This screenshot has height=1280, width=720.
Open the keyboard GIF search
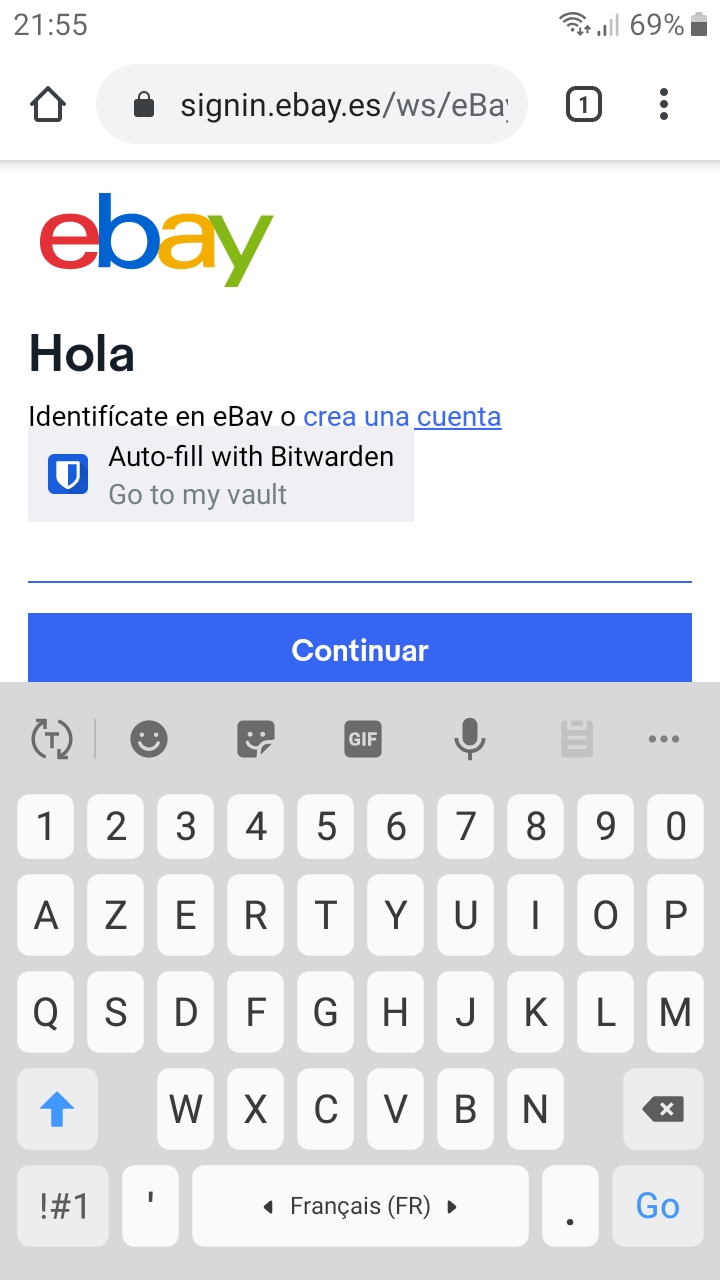(x=362, y=739)
